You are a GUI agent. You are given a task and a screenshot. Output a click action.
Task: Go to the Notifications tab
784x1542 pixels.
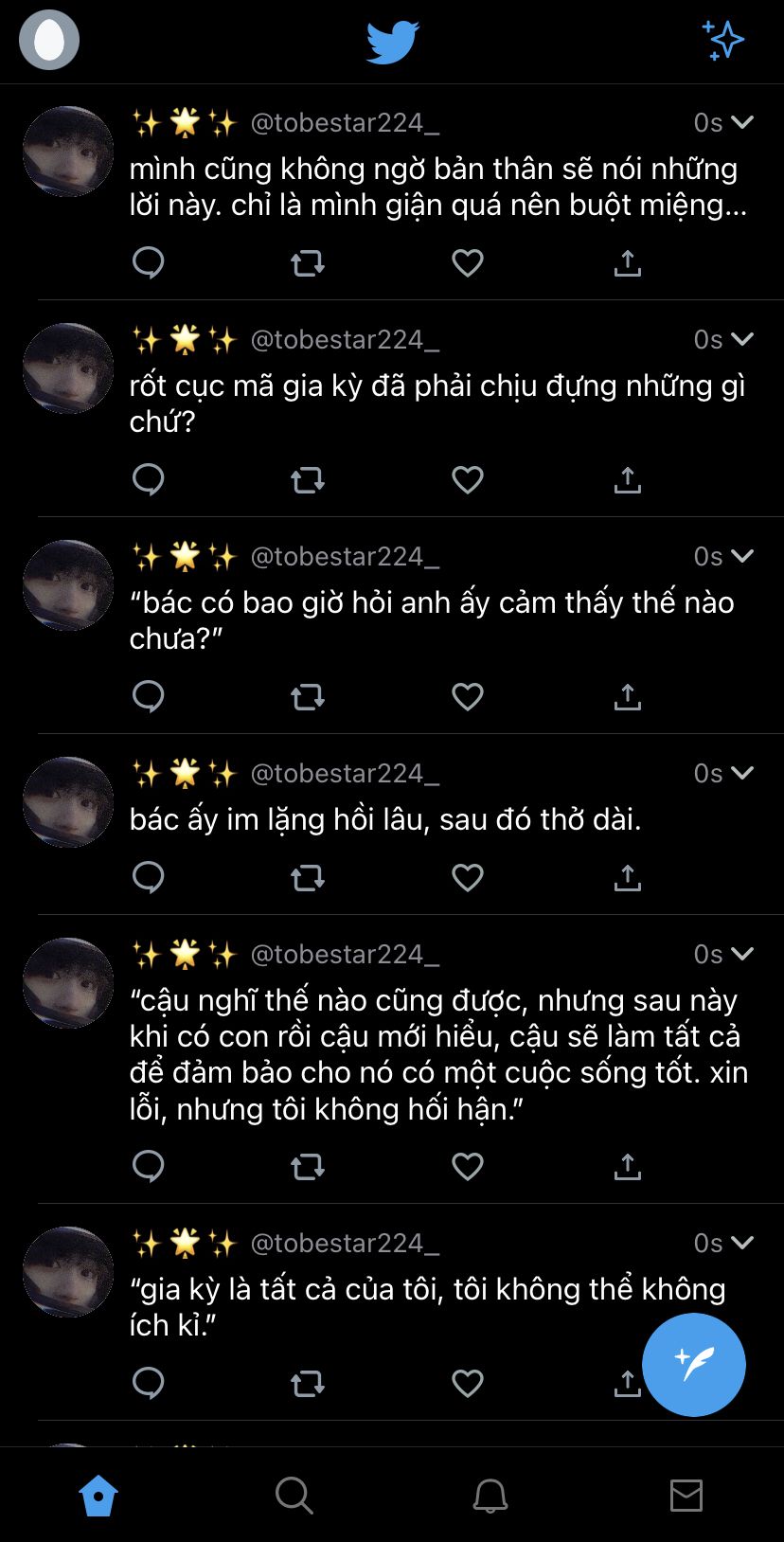pyautogui.click(x=490, y=1496)
